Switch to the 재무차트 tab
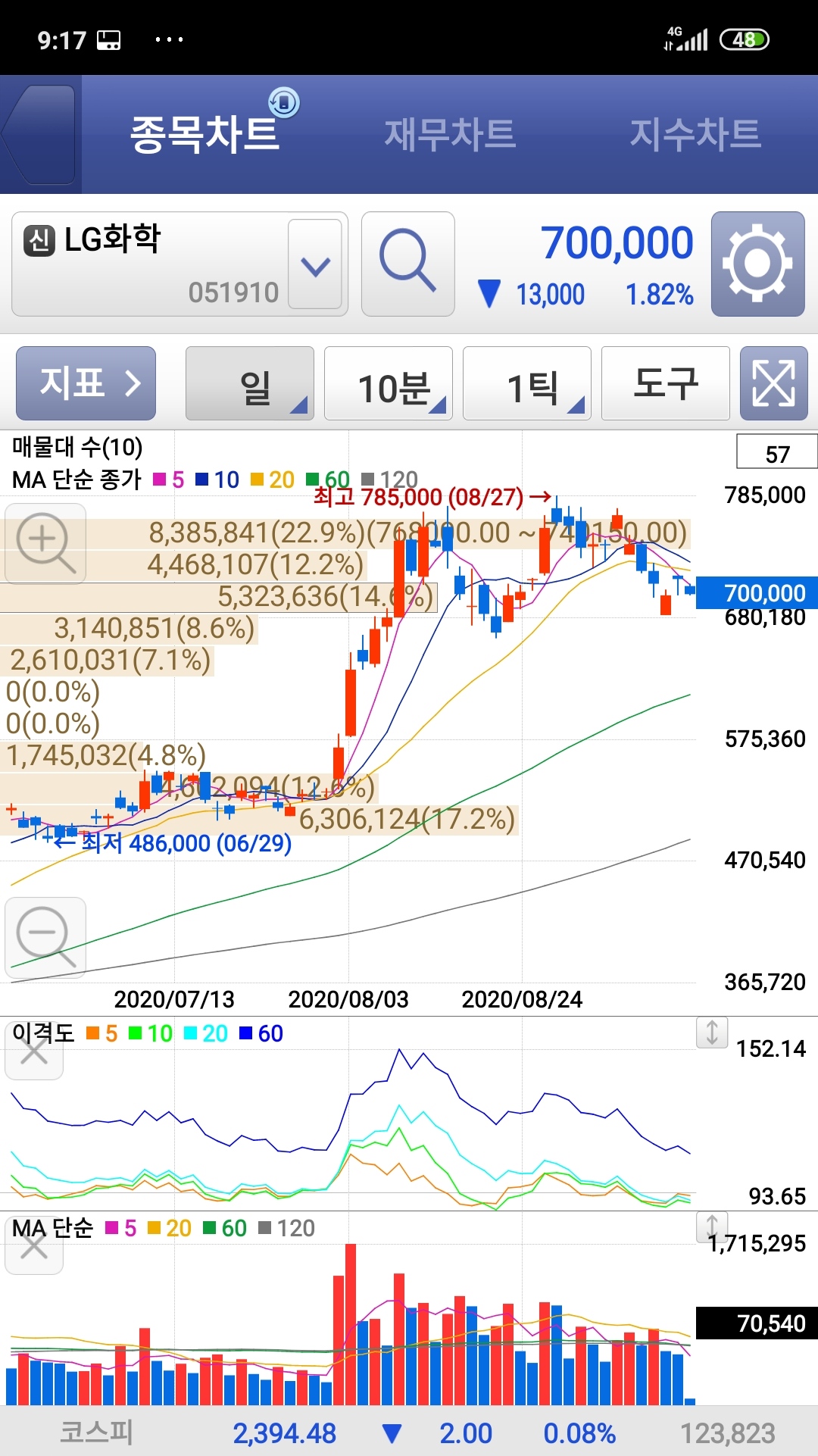The width and height of the screenshot is (818, 1456). [x=450, y=134]
